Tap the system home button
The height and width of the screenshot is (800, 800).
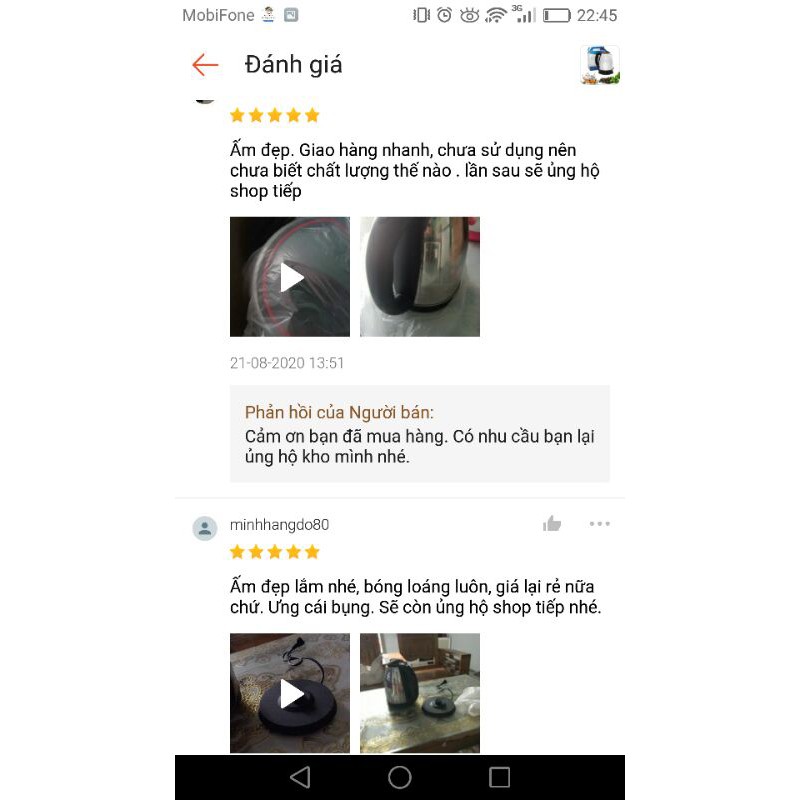click(x=400, y=777)
